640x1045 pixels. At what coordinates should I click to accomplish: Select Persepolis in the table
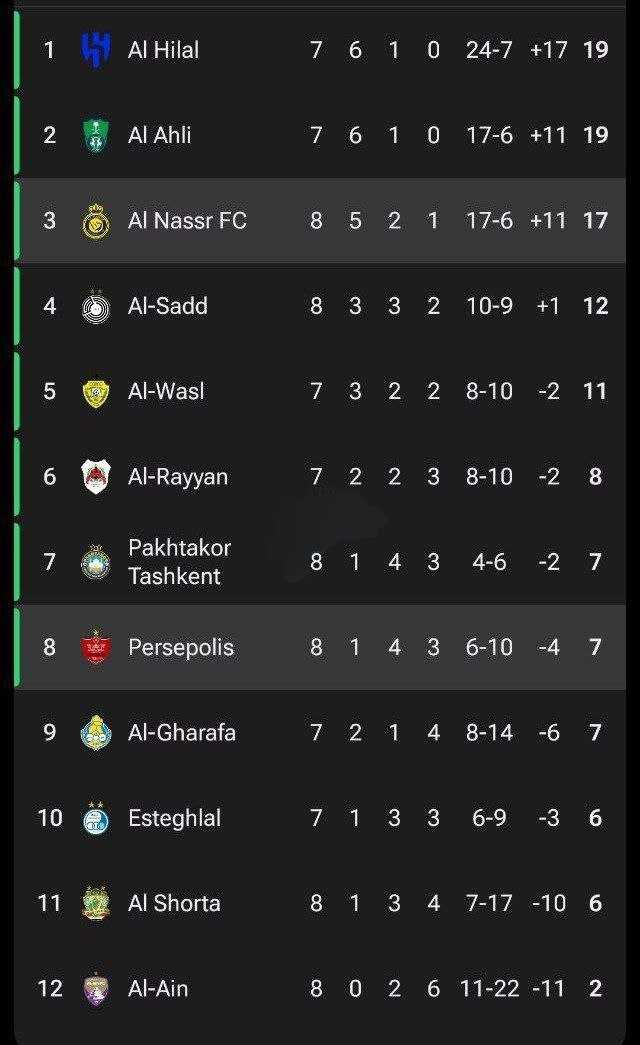(320, 647)
